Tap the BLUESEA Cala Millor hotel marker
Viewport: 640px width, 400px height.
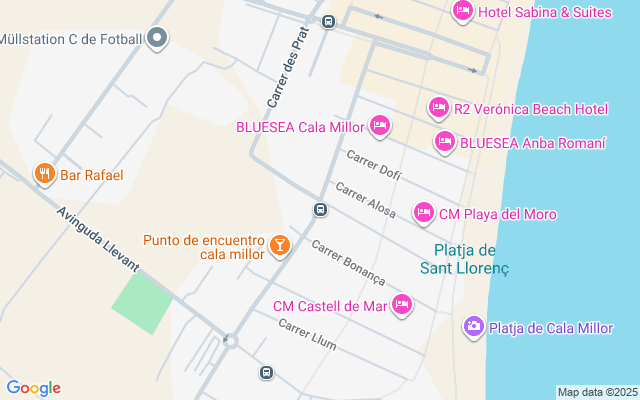pos(379,126)
